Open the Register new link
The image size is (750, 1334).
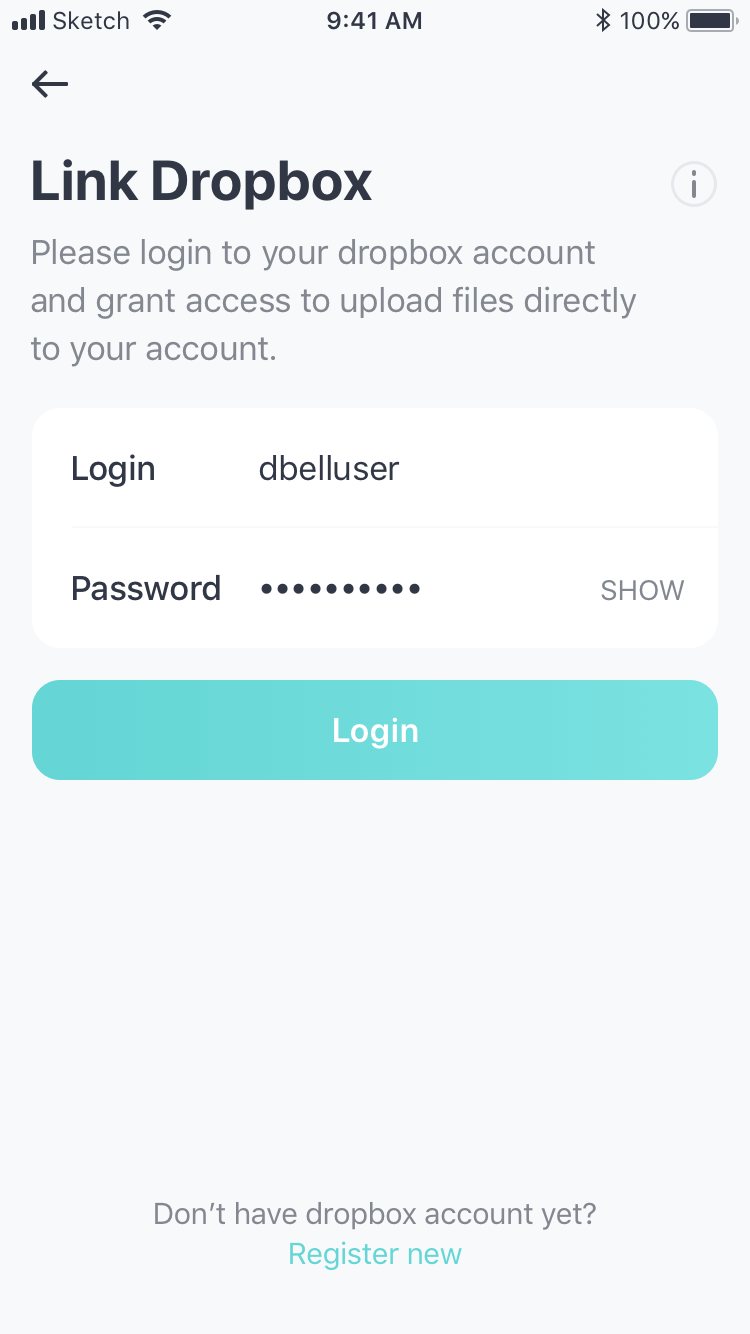pyautogui.click(x=375, y=1254)
